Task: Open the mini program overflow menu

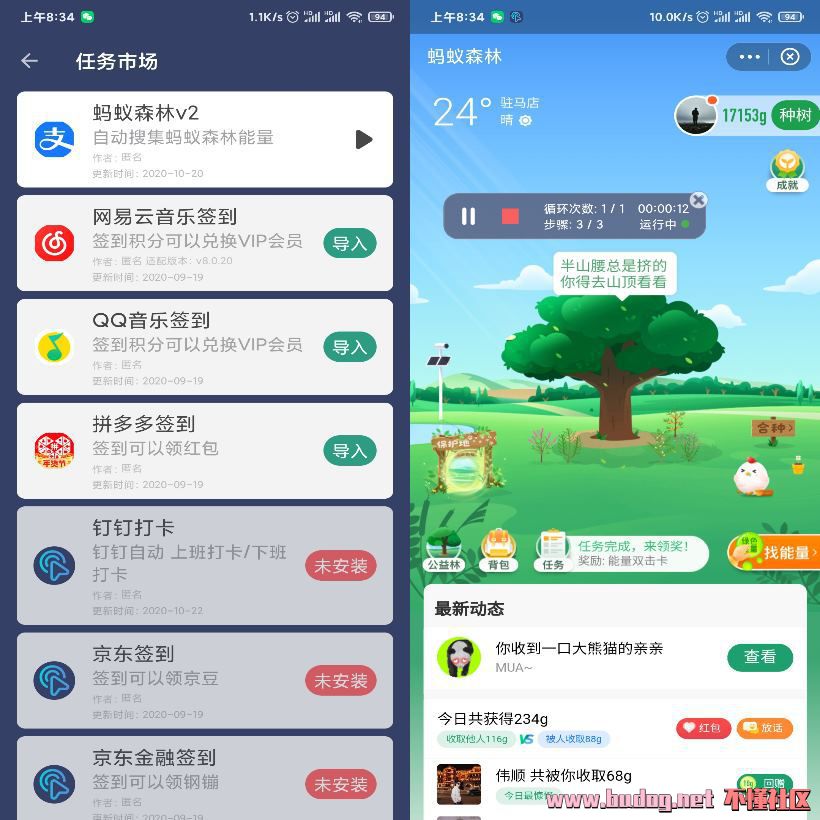Action: tap(750, 57)
